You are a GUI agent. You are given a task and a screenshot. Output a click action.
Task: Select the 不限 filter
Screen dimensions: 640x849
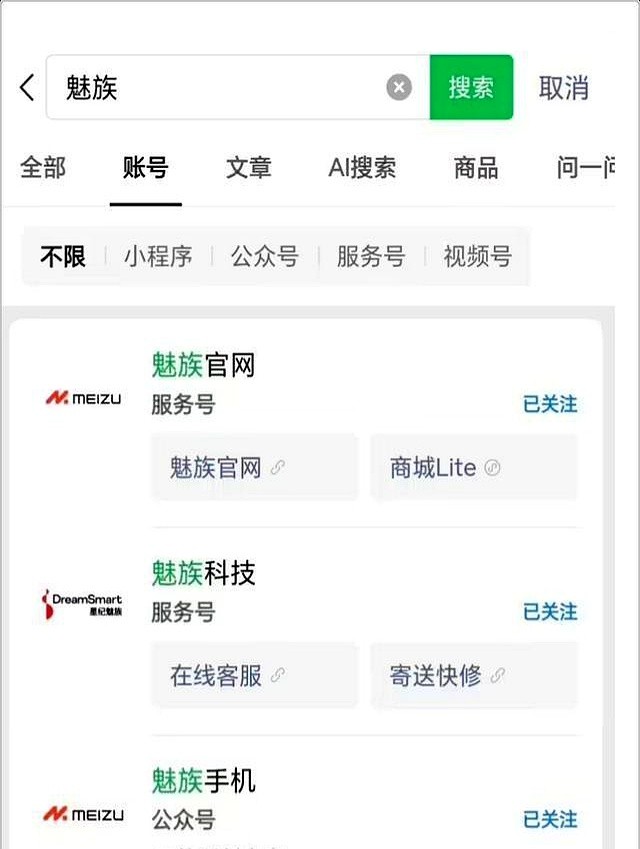(x=63, y=257)
